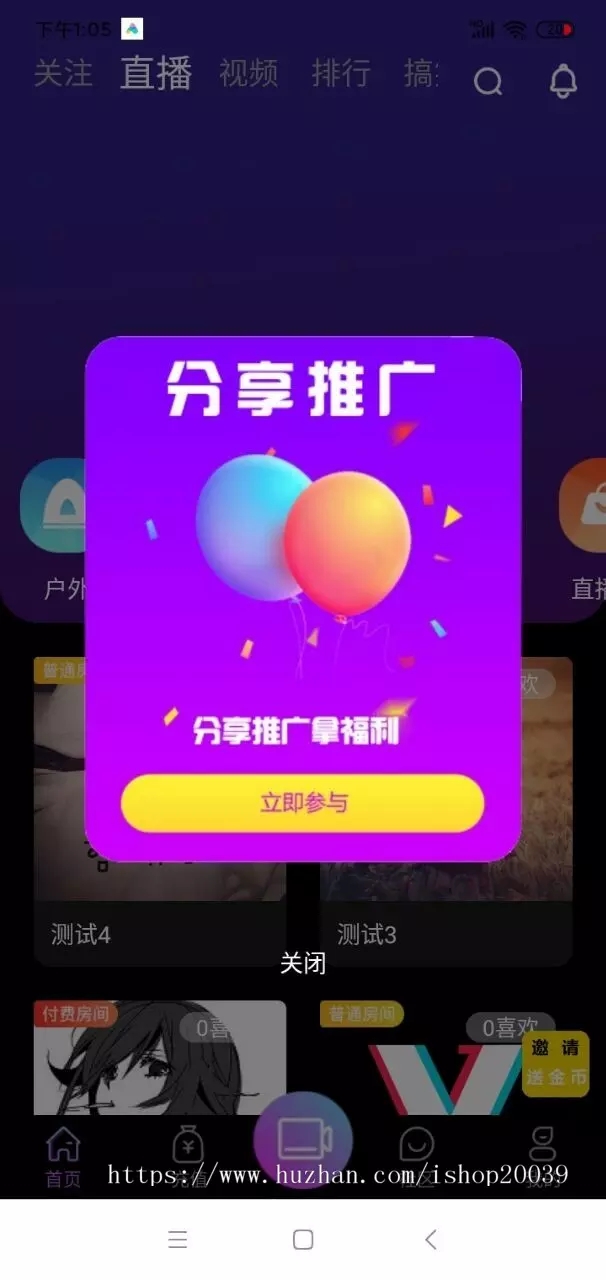
Task: Open the search icon
Action: tap(488, 81)
